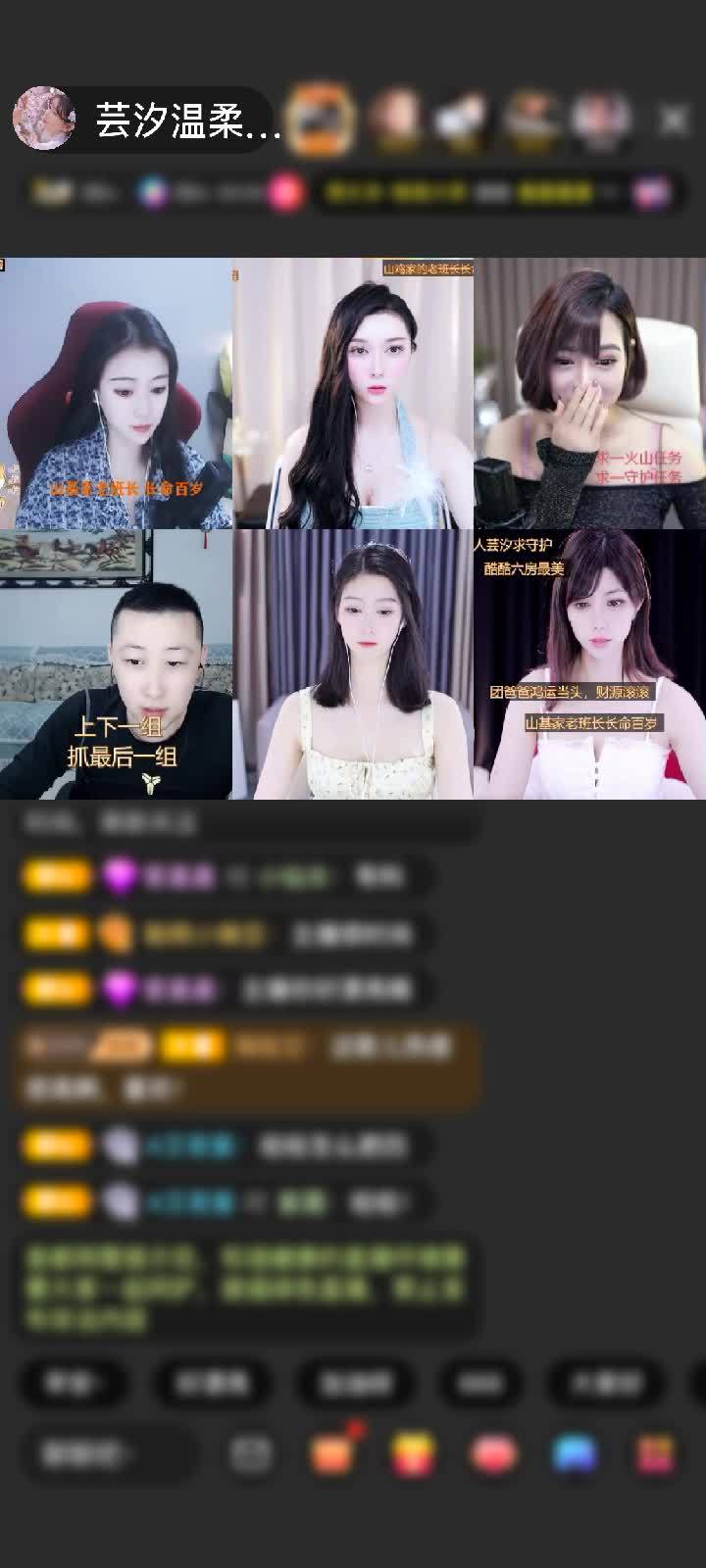The width and height of the screenshot is (706, 1568).
Task: Tap the man's video tile saying 上下一组
Action: 116,664
